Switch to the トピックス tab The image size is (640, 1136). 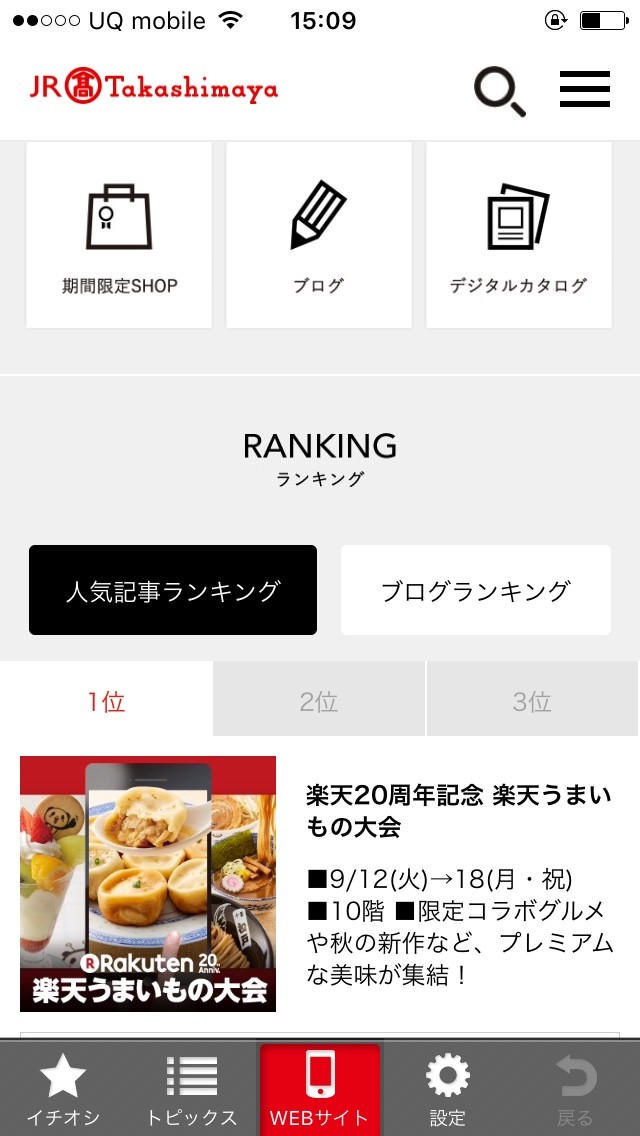[x=191, y=1090]
